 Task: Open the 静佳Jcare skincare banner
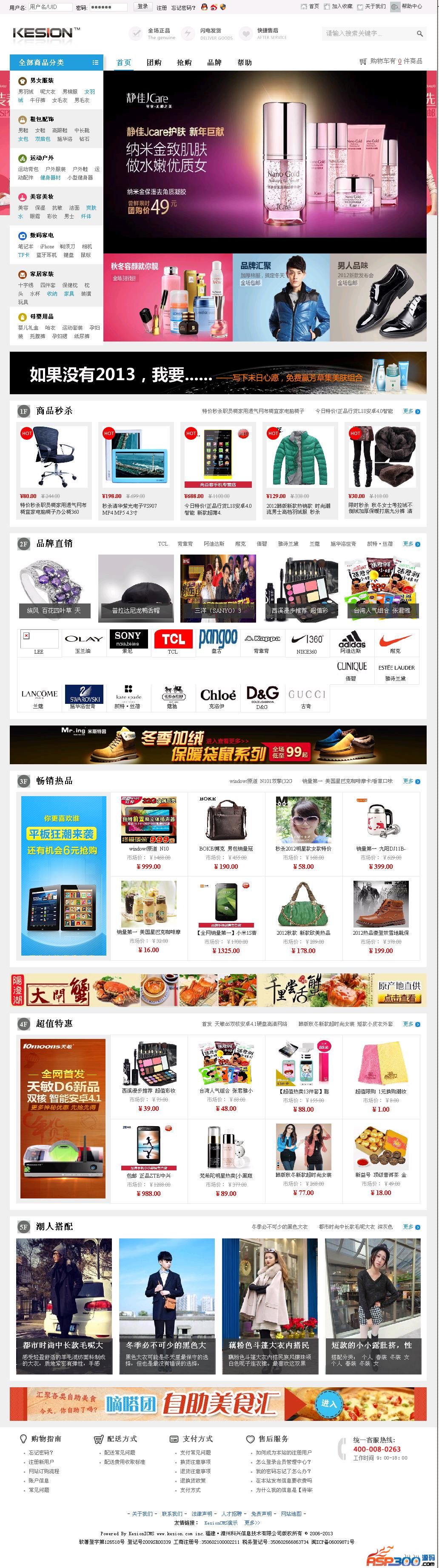(x=264, y=162)
